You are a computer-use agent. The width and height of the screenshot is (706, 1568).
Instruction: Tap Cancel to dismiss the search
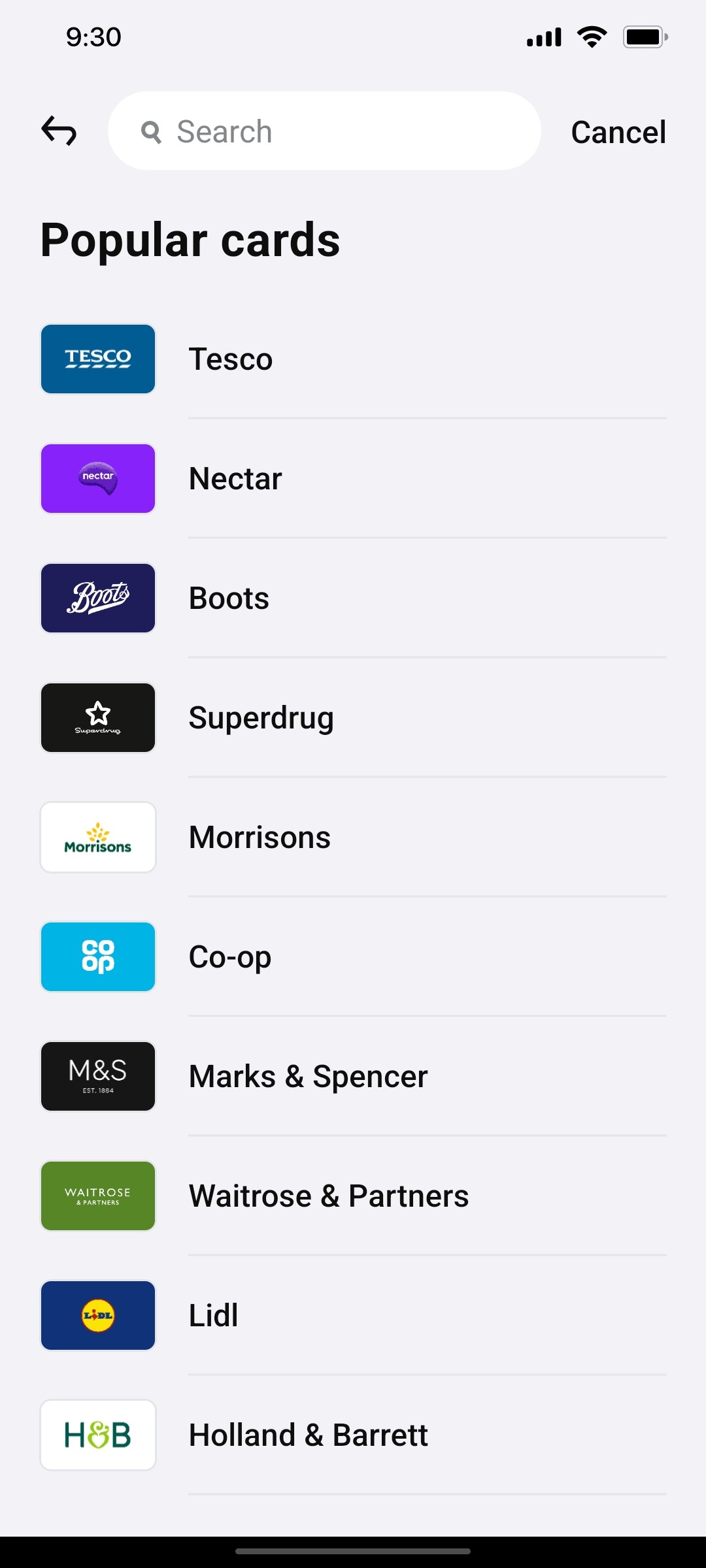(618, 131)
